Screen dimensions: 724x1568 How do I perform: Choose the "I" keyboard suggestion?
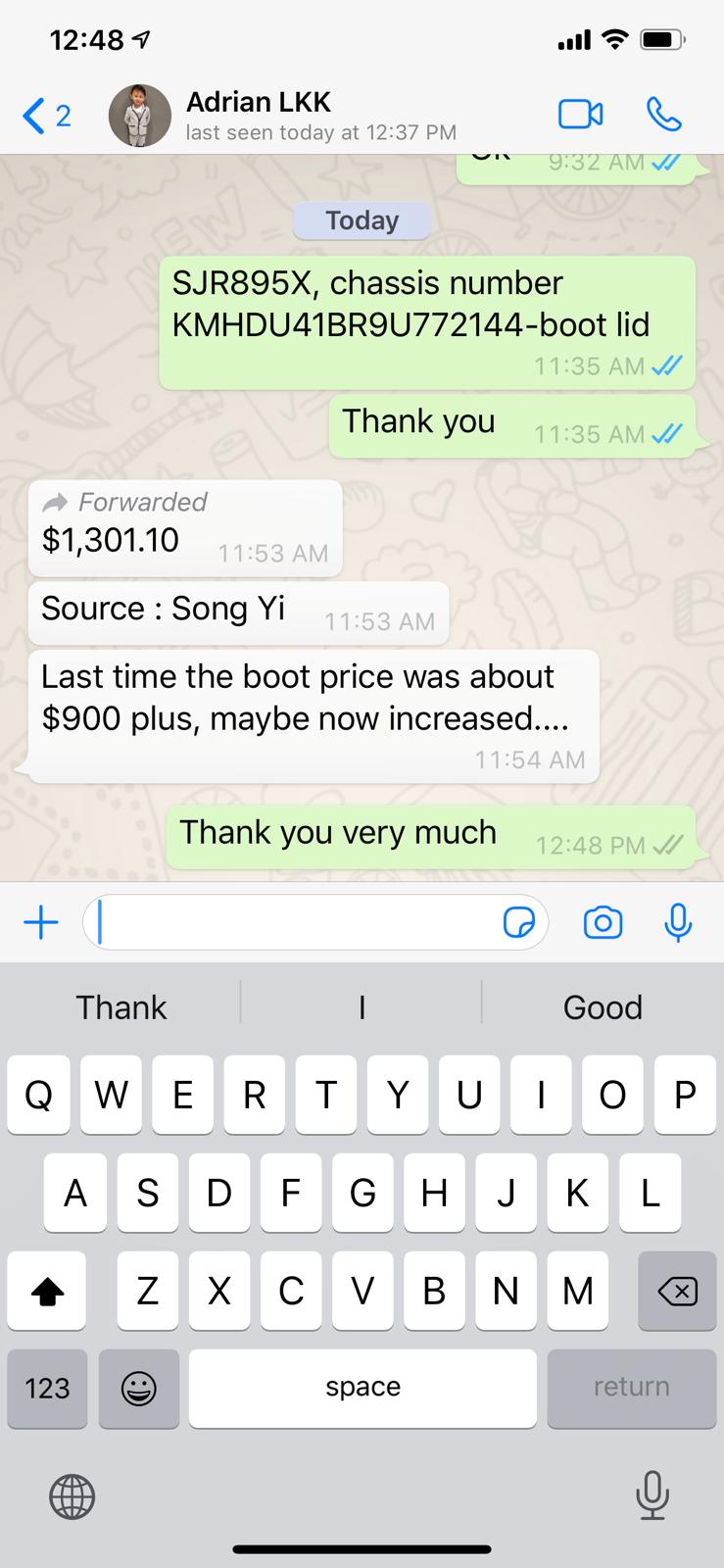362,1006
